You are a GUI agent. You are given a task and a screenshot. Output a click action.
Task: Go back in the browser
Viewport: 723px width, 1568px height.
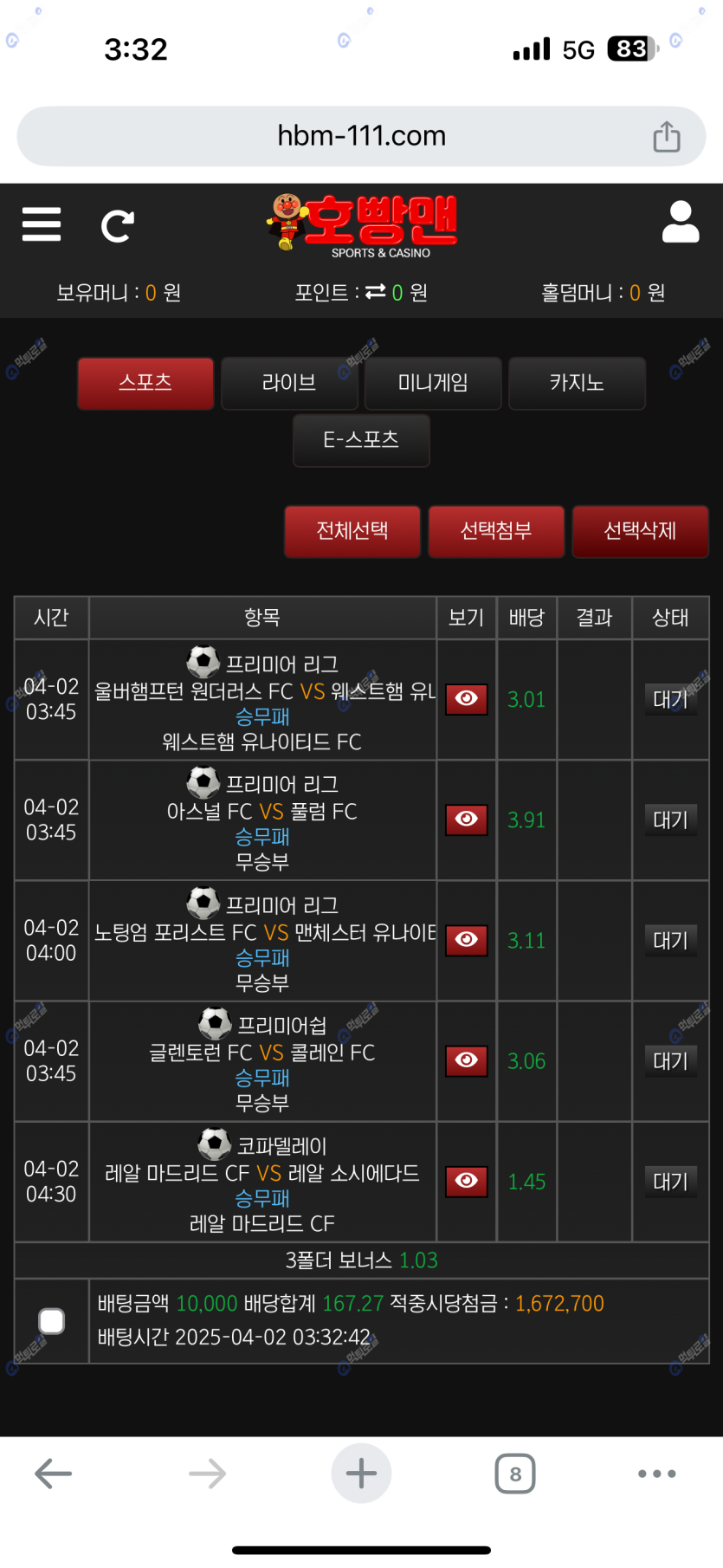coord(53,1474)
